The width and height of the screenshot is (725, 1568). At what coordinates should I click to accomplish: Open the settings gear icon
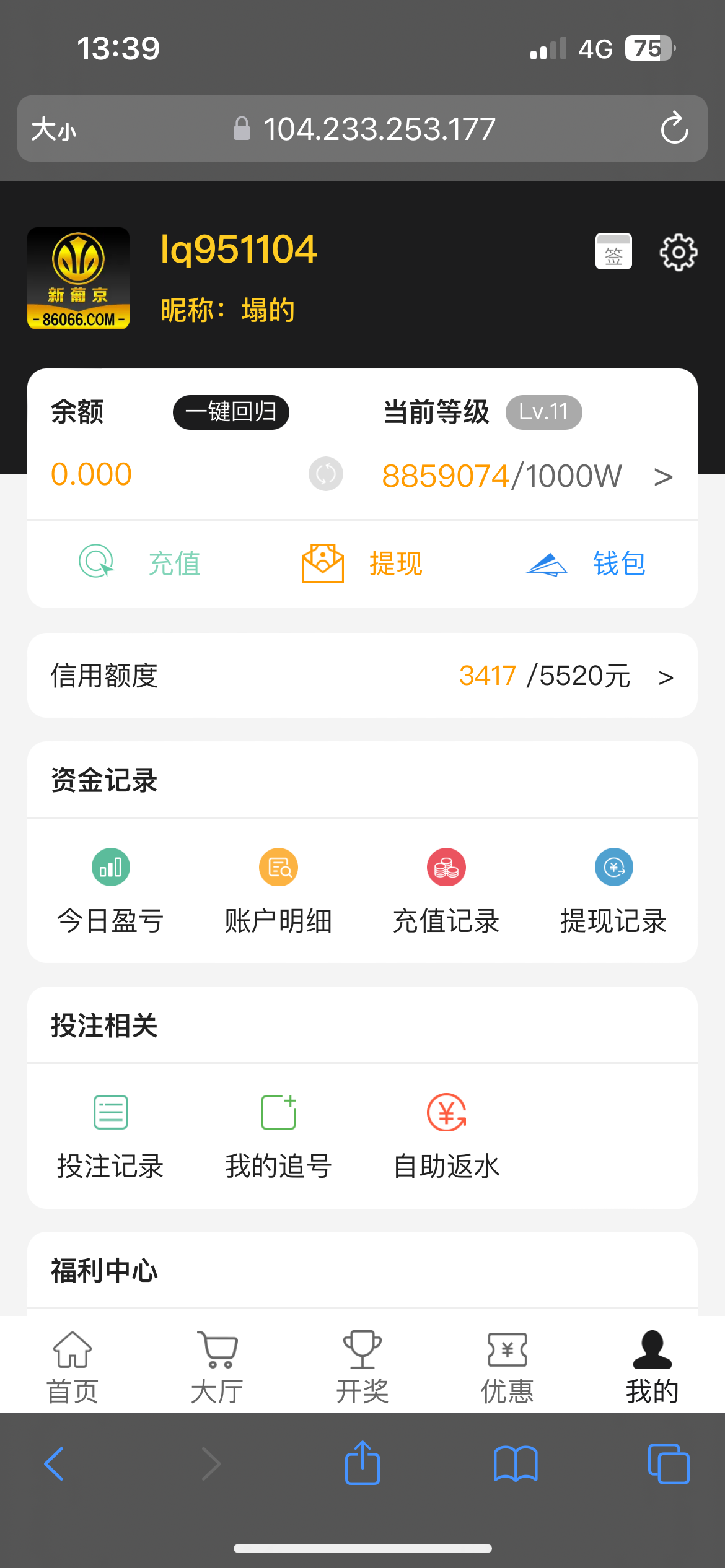(x=678, y=252)
